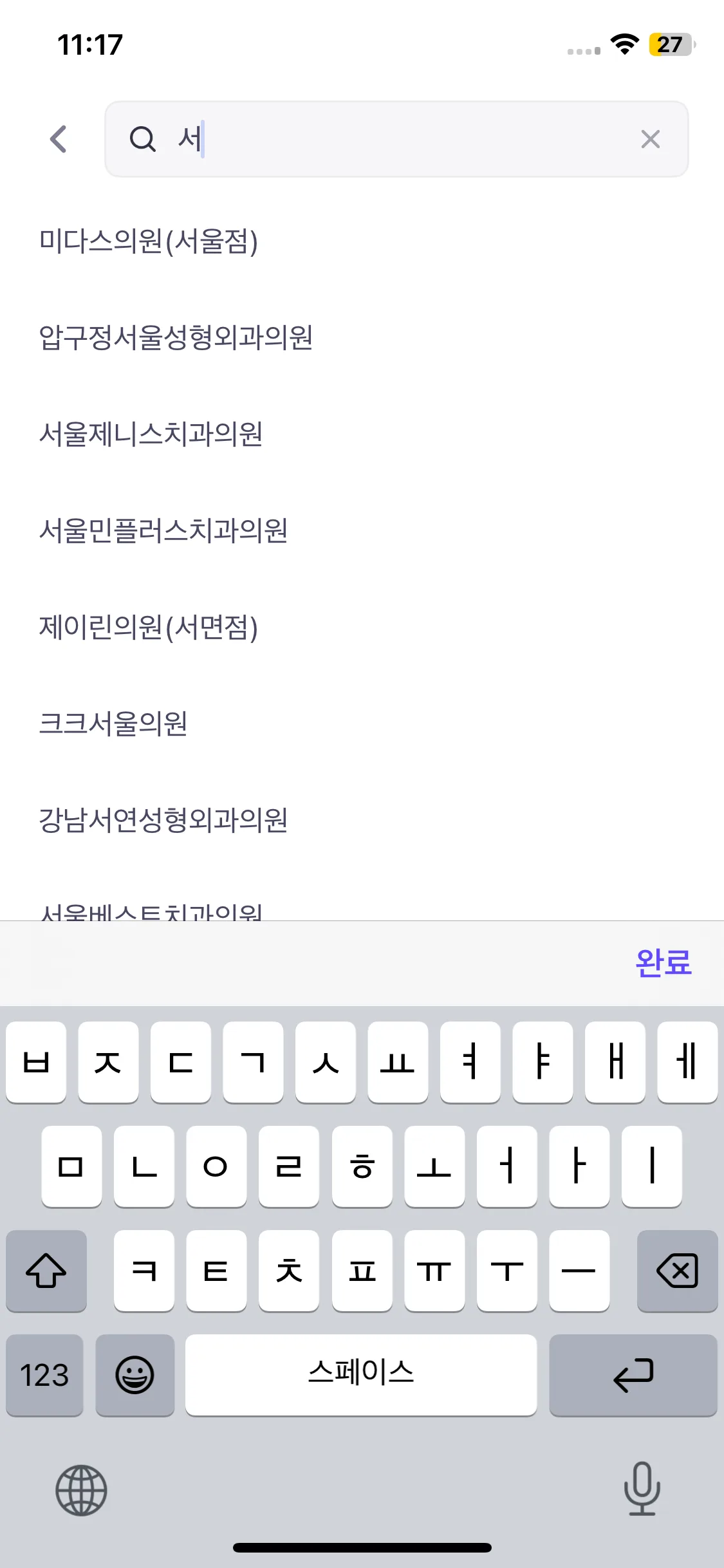Hit the backspace key on the keyboard

pyautogui.click(x=677, y=1271)
